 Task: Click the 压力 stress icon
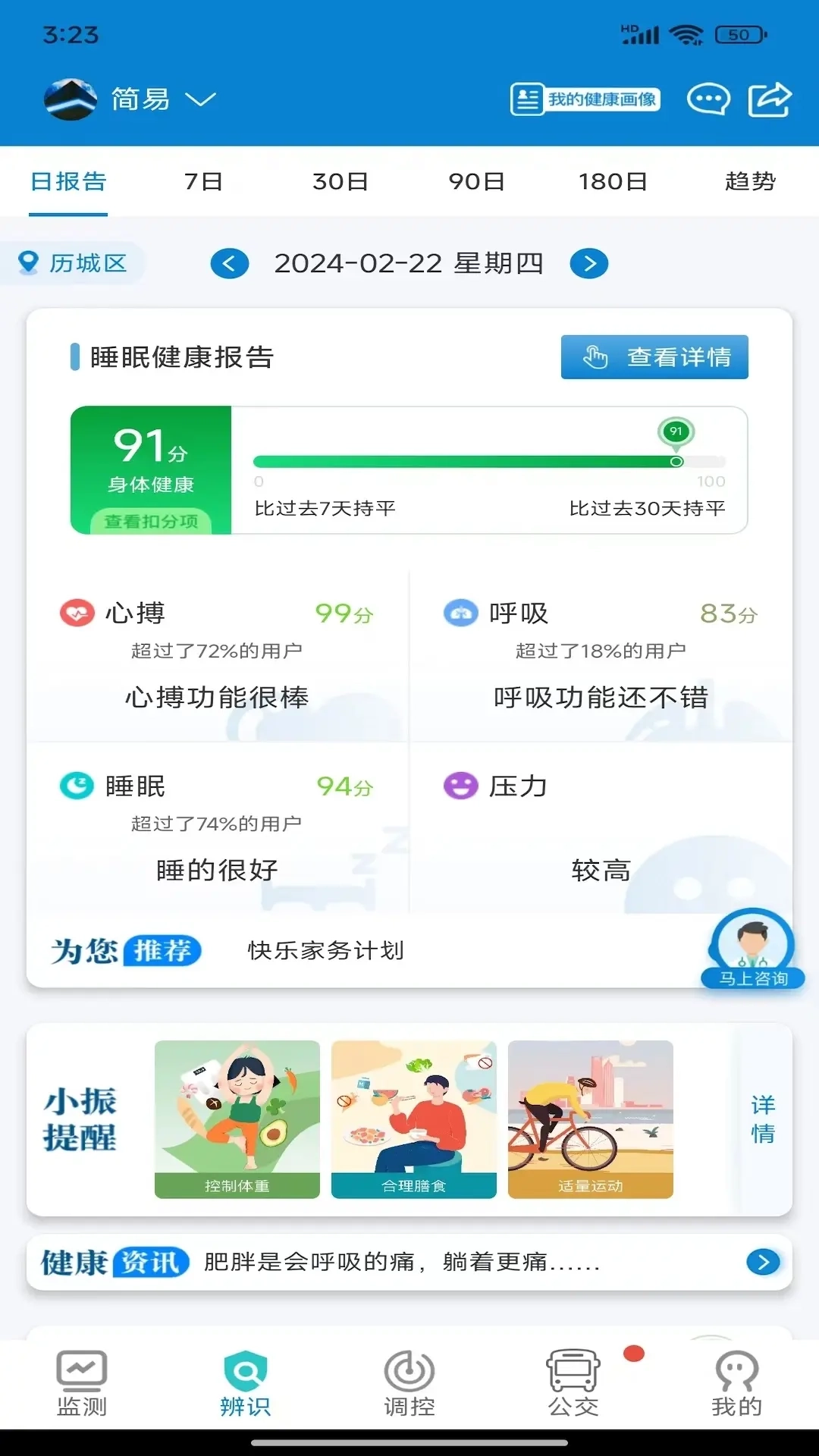461,786
